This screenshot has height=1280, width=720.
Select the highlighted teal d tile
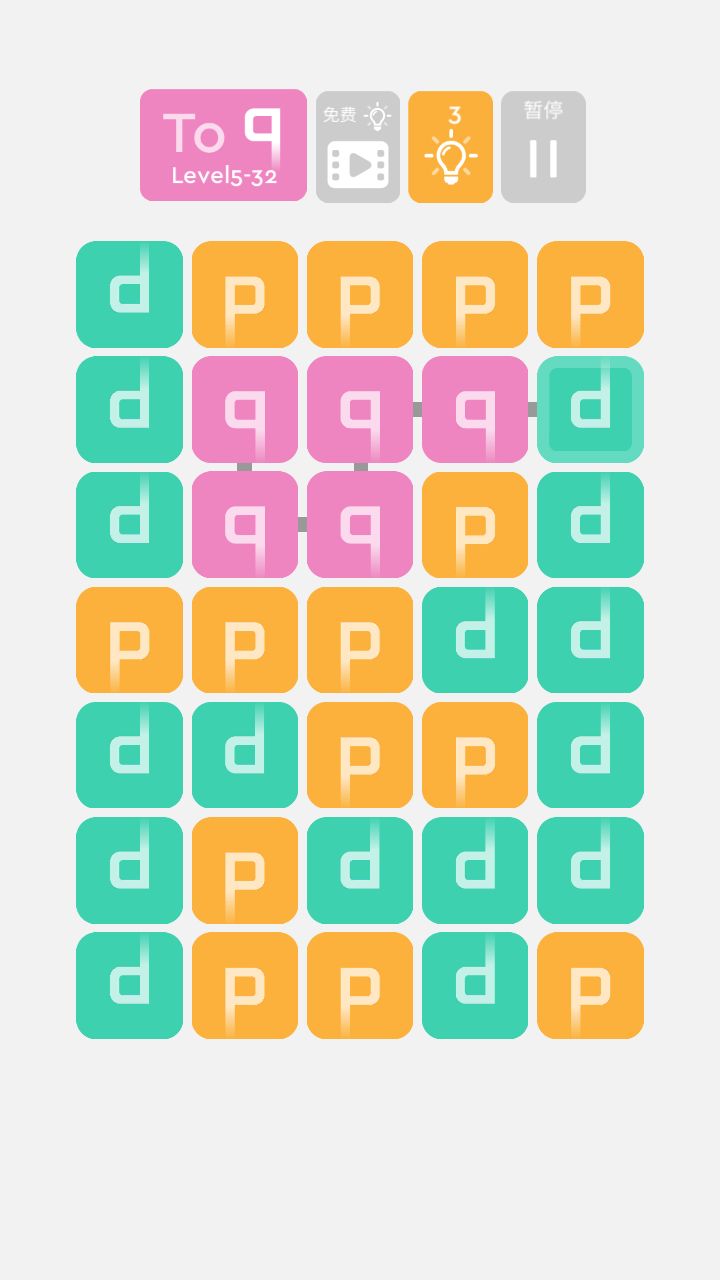pos(589,409)
